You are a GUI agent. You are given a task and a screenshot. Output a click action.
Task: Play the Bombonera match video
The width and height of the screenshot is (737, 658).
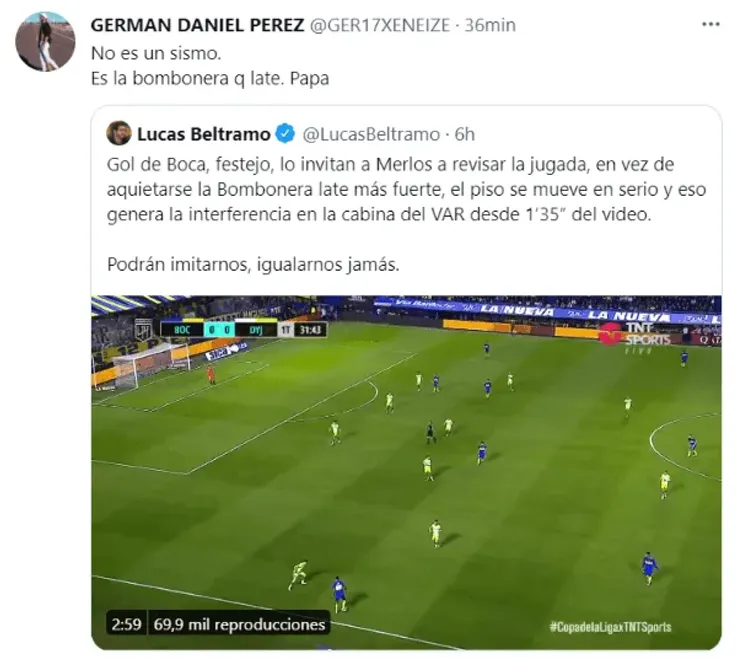point(406,470)
